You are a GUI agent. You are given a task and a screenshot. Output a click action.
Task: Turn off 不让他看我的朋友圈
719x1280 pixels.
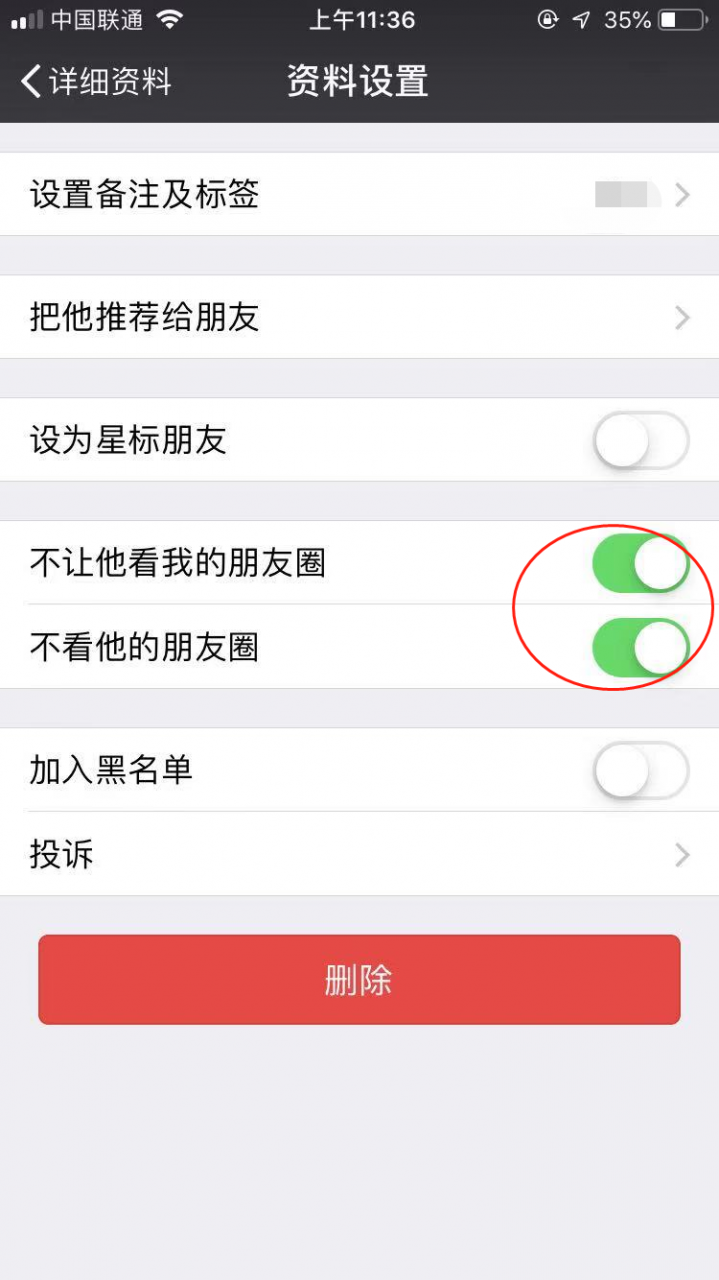coord(640,563)
